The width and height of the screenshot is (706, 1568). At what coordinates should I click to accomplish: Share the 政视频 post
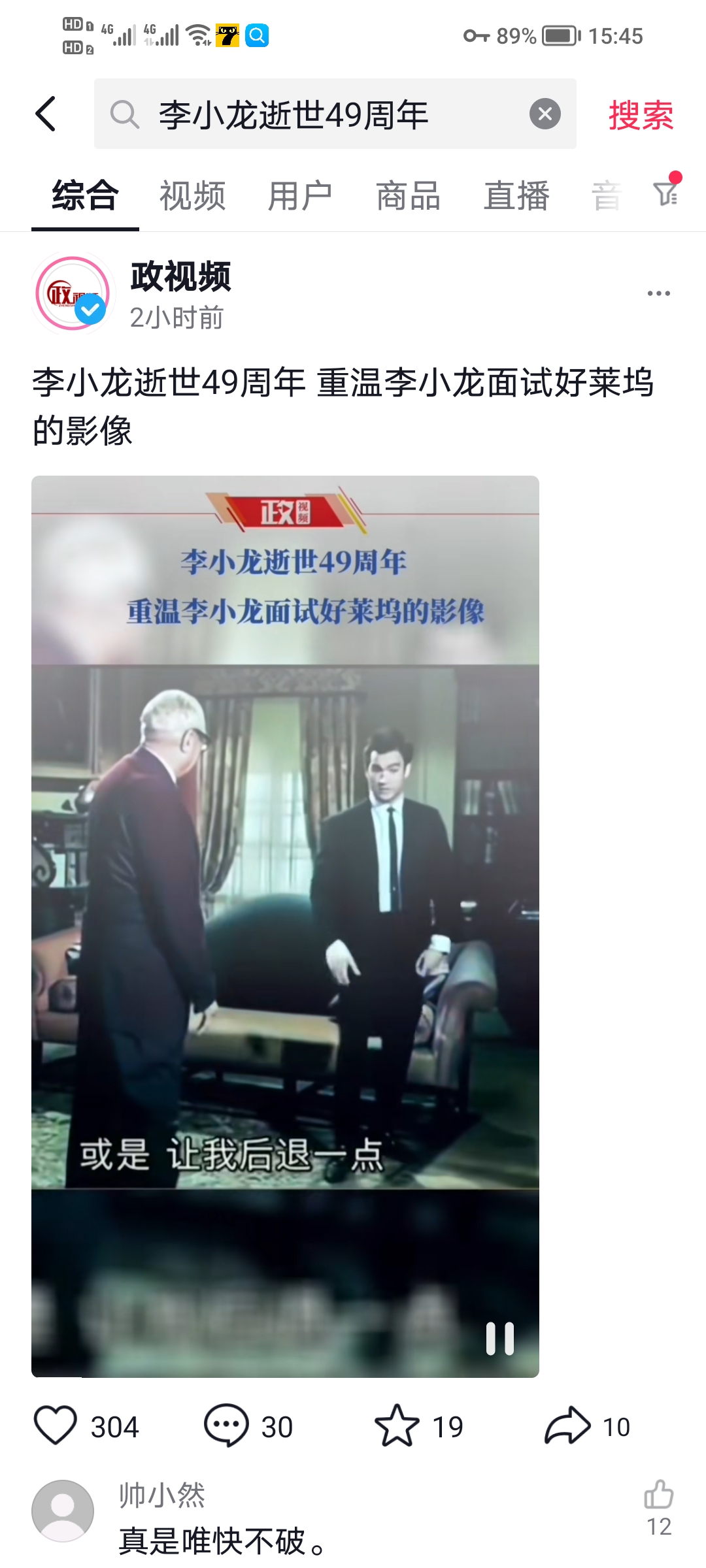tap(567, 1426)
